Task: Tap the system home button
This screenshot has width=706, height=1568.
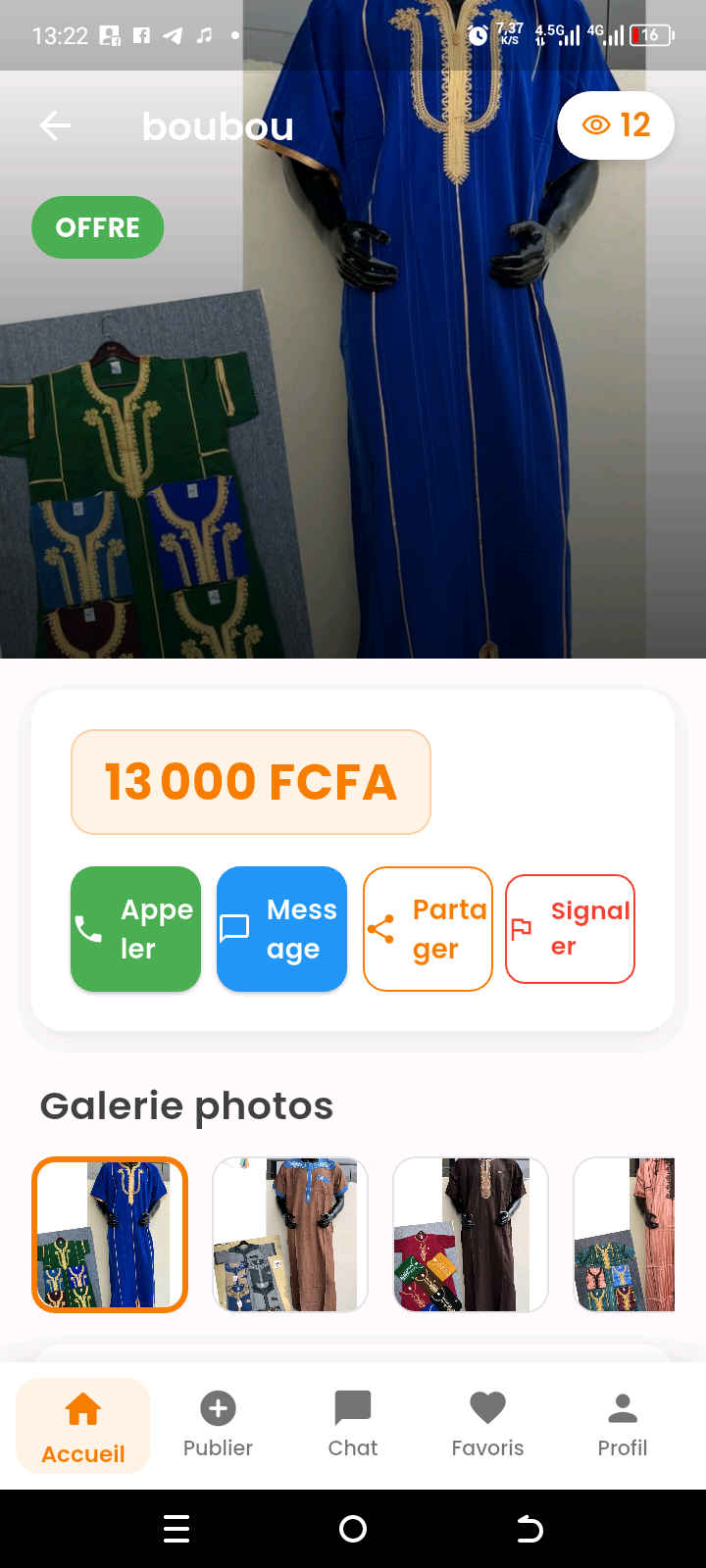Action: (353, 1529)
